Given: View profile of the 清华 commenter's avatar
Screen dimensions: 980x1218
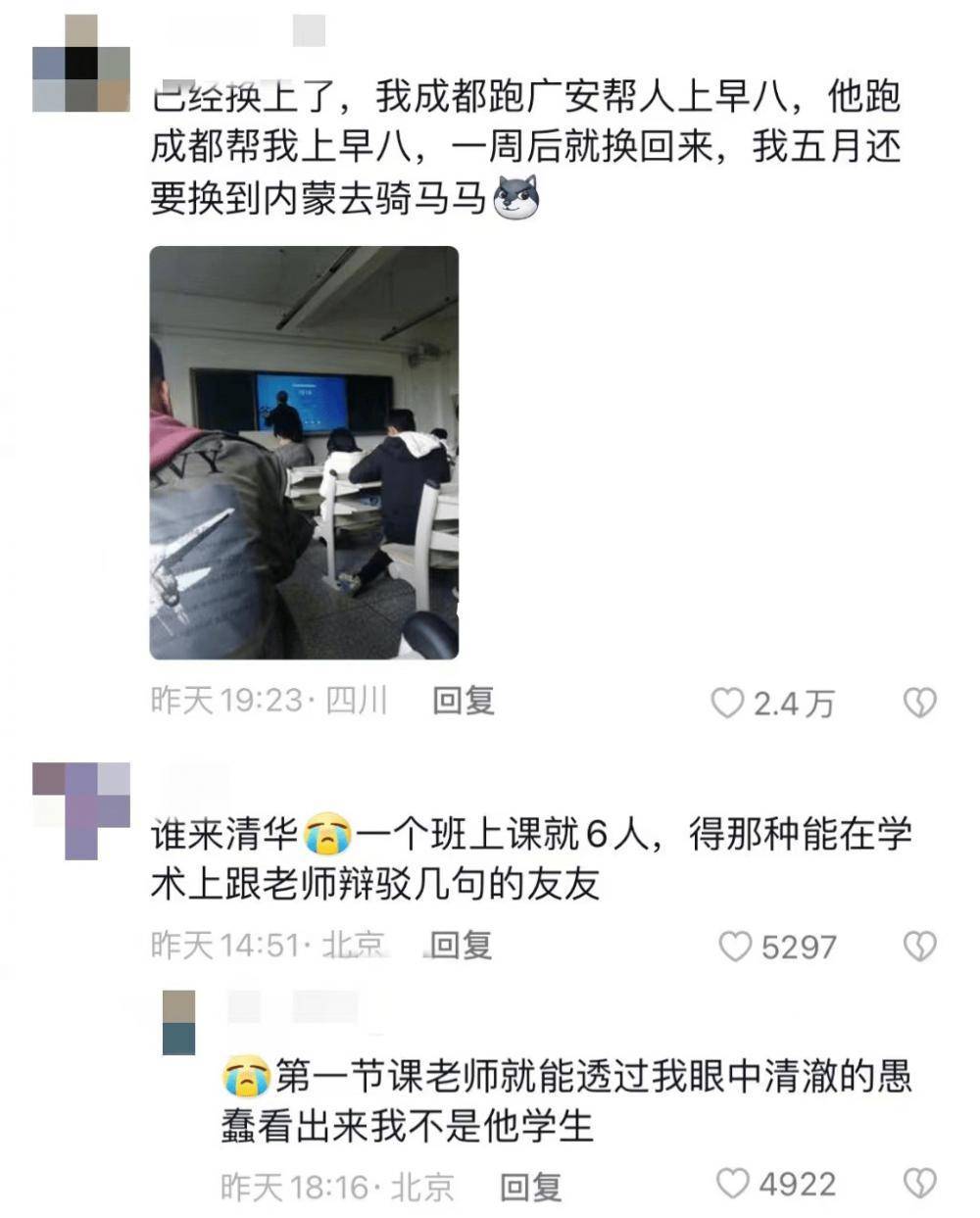Looking at the screenshot, I should (x=81, y=809).
